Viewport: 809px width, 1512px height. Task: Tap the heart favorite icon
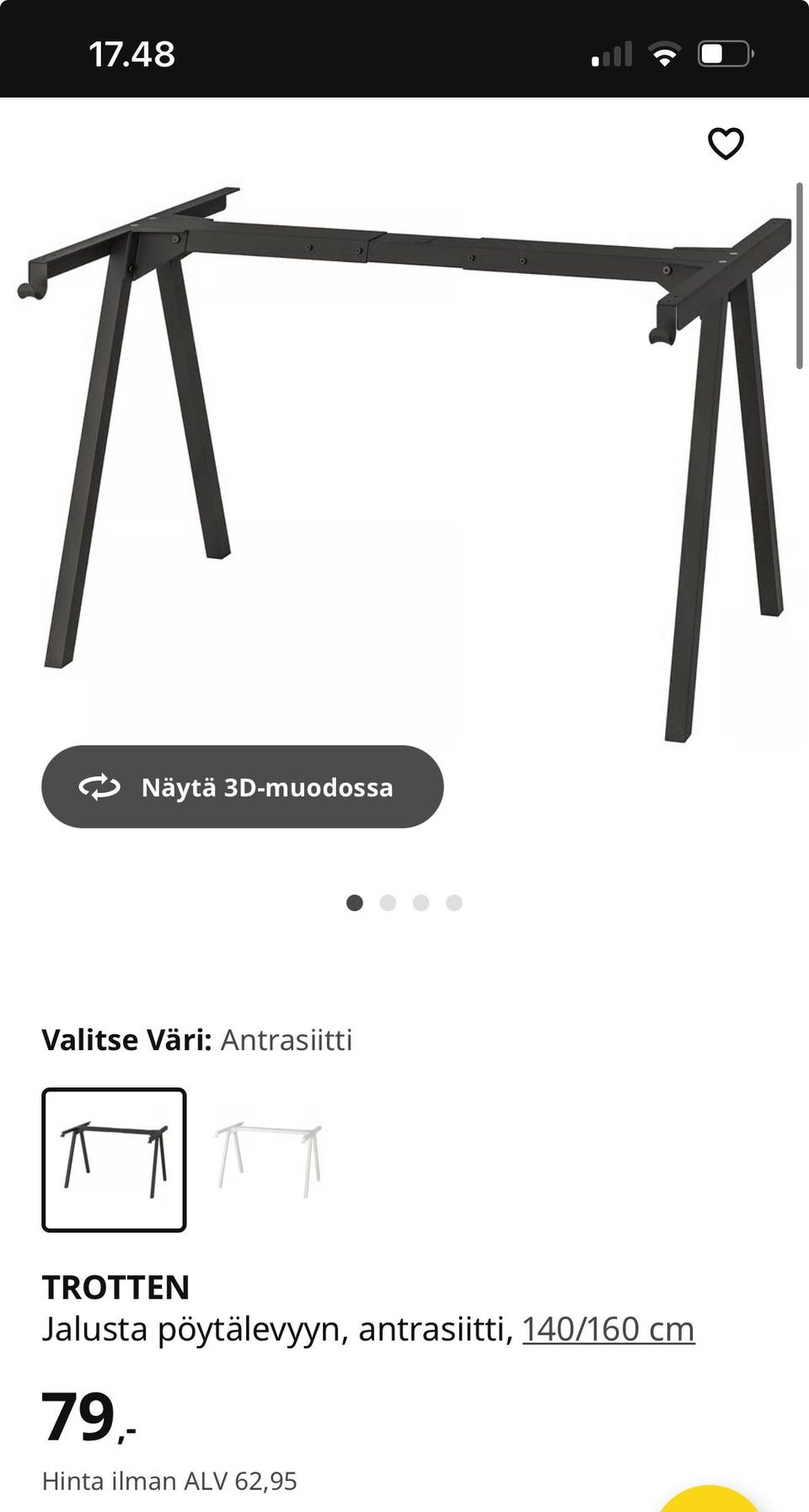[x=726, y=143]
